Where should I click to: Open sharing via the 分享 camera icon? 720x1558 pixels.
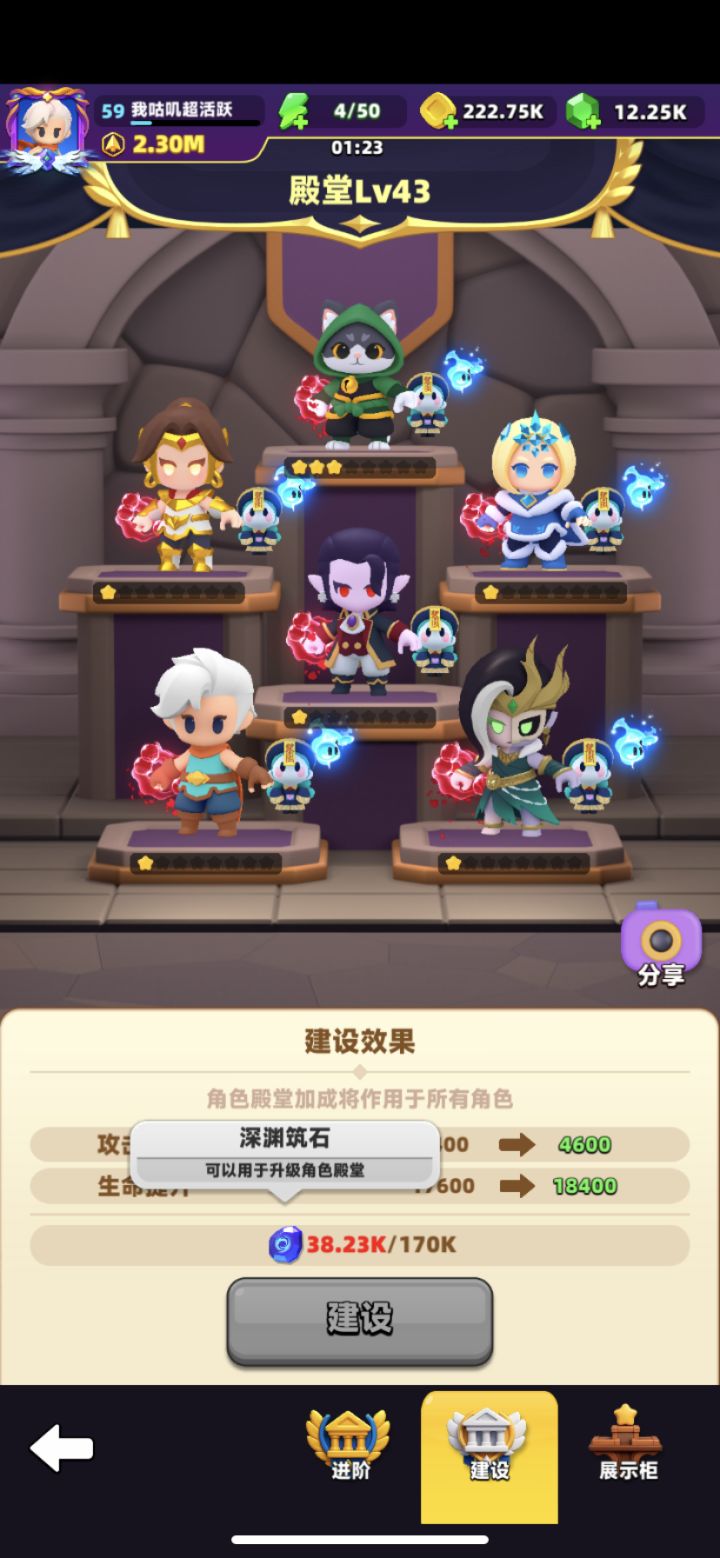point(662,938)
